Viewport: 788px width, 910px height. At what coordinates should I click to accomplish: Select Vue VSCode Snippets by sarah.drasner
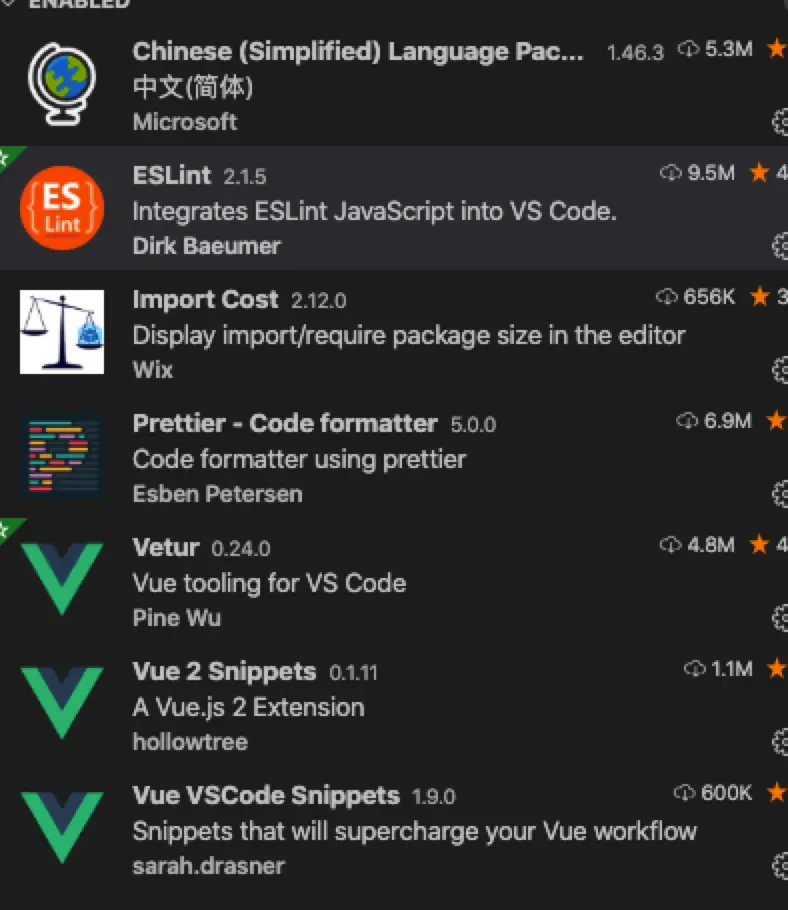266,796
